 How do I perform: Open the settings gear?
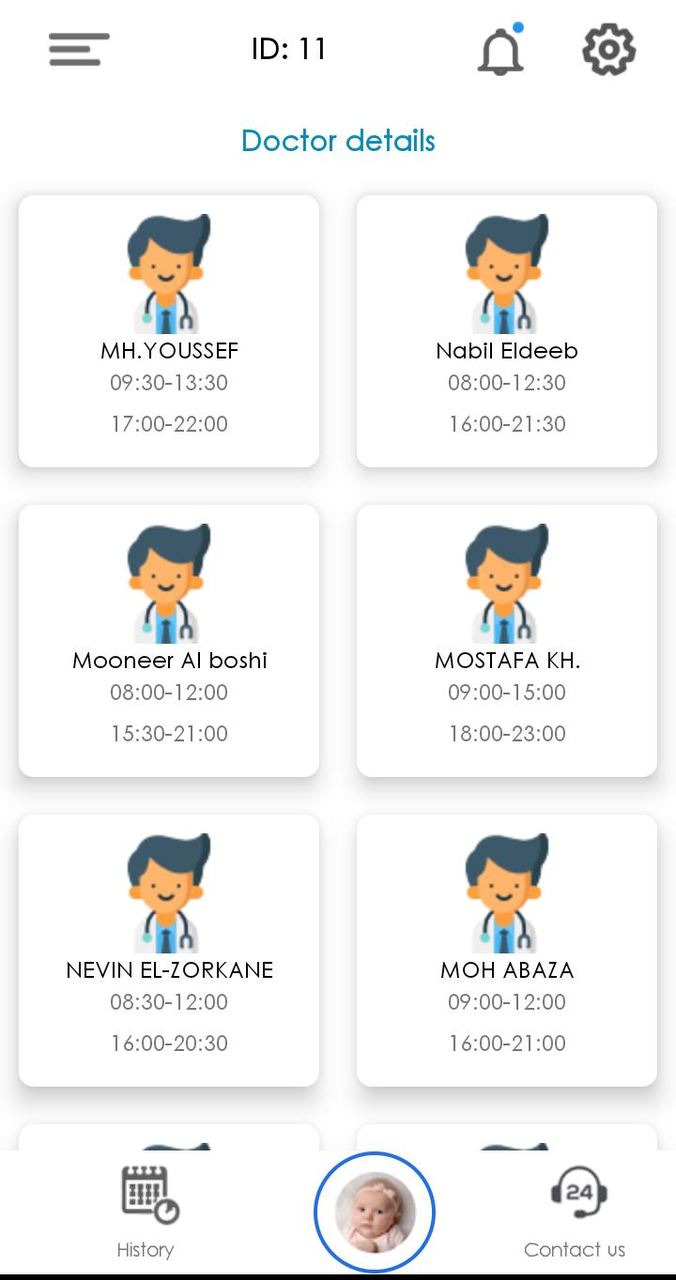608,50
